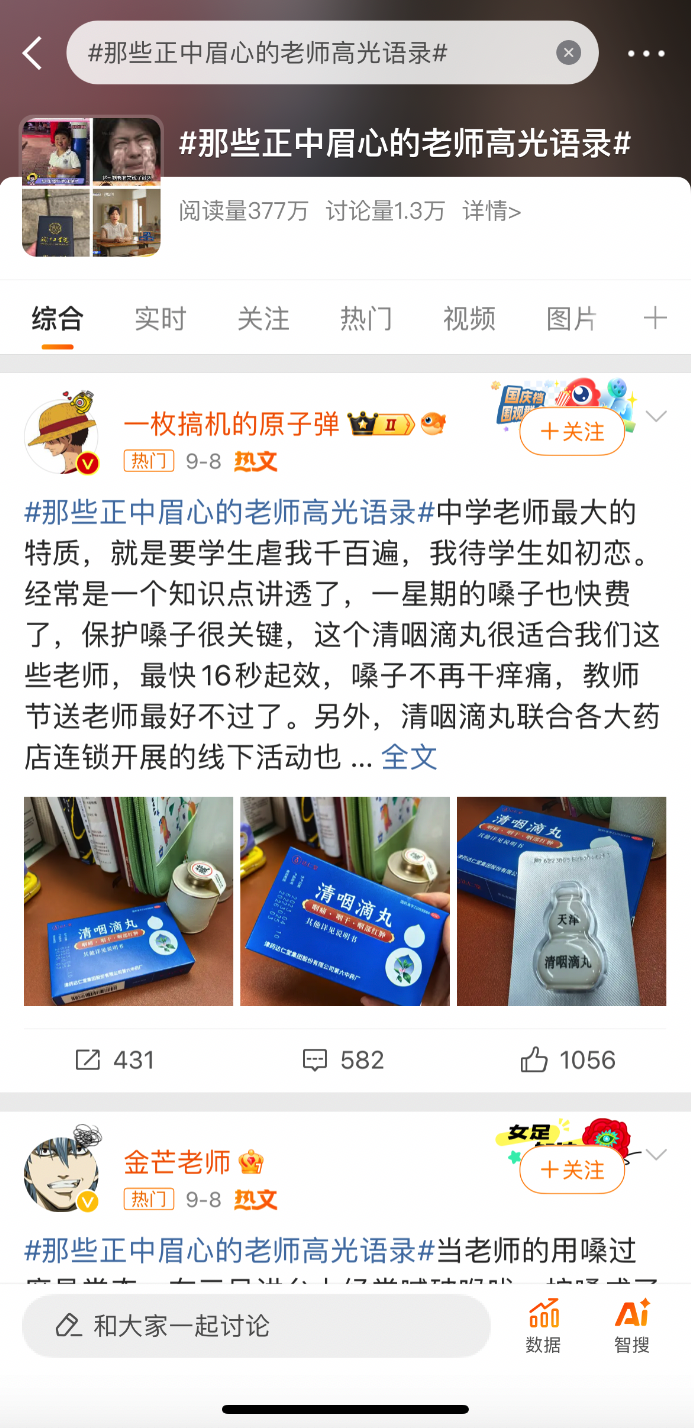
Task: Switch to the 实时 tab
Action: coord(160,319)
